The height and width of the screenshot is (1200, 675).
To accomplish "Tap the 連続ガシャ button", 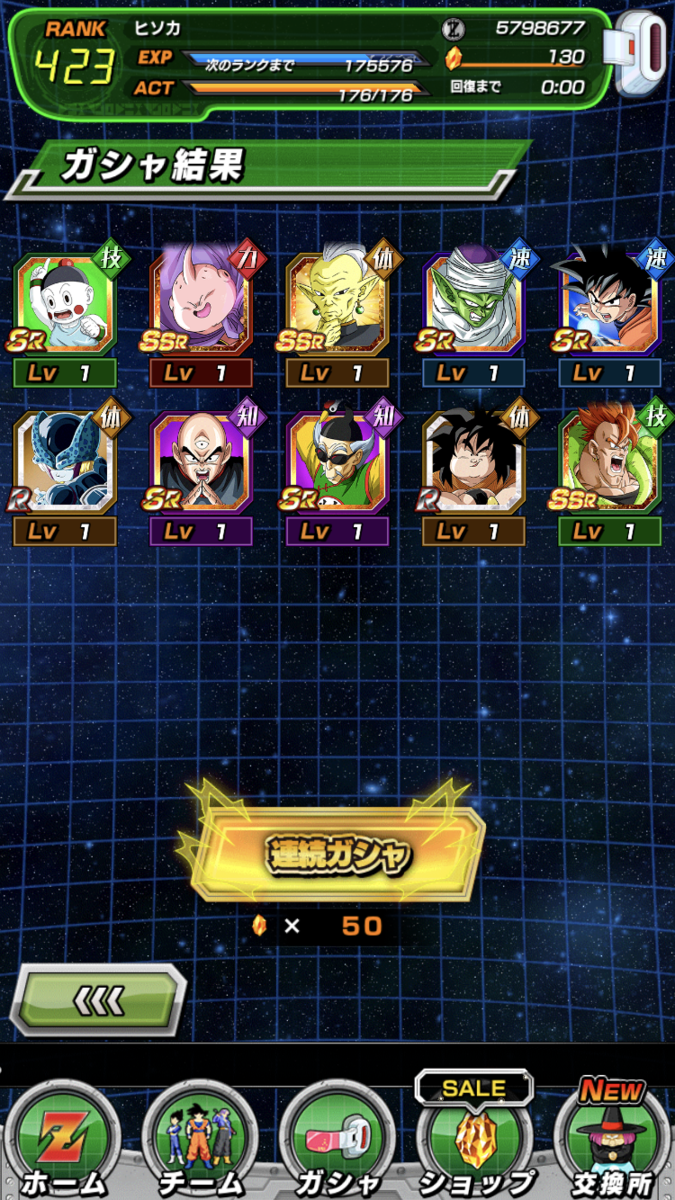I will point(337,855).
